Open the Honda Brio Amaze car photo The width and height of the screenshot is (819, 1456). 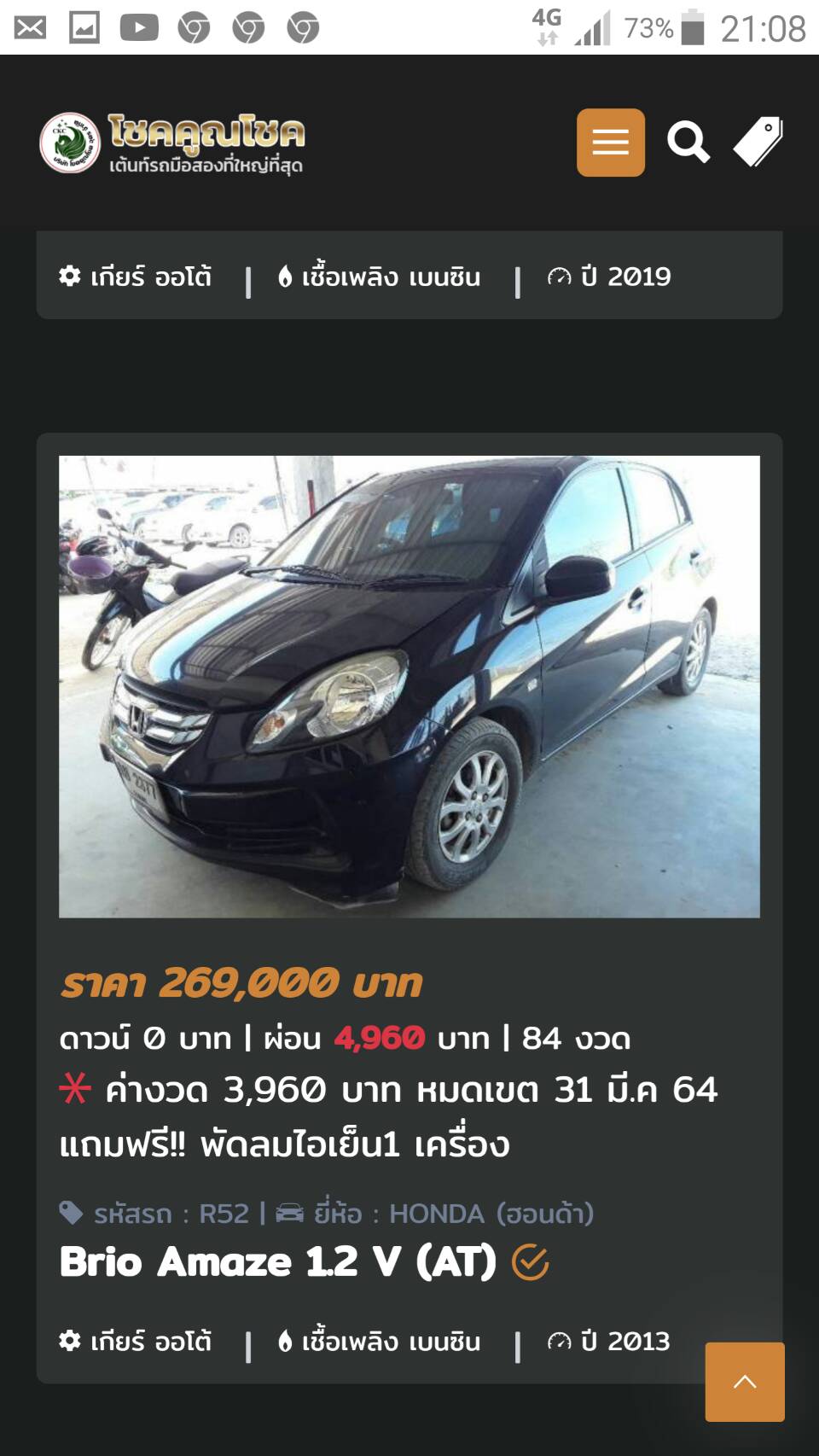(409, 687)
